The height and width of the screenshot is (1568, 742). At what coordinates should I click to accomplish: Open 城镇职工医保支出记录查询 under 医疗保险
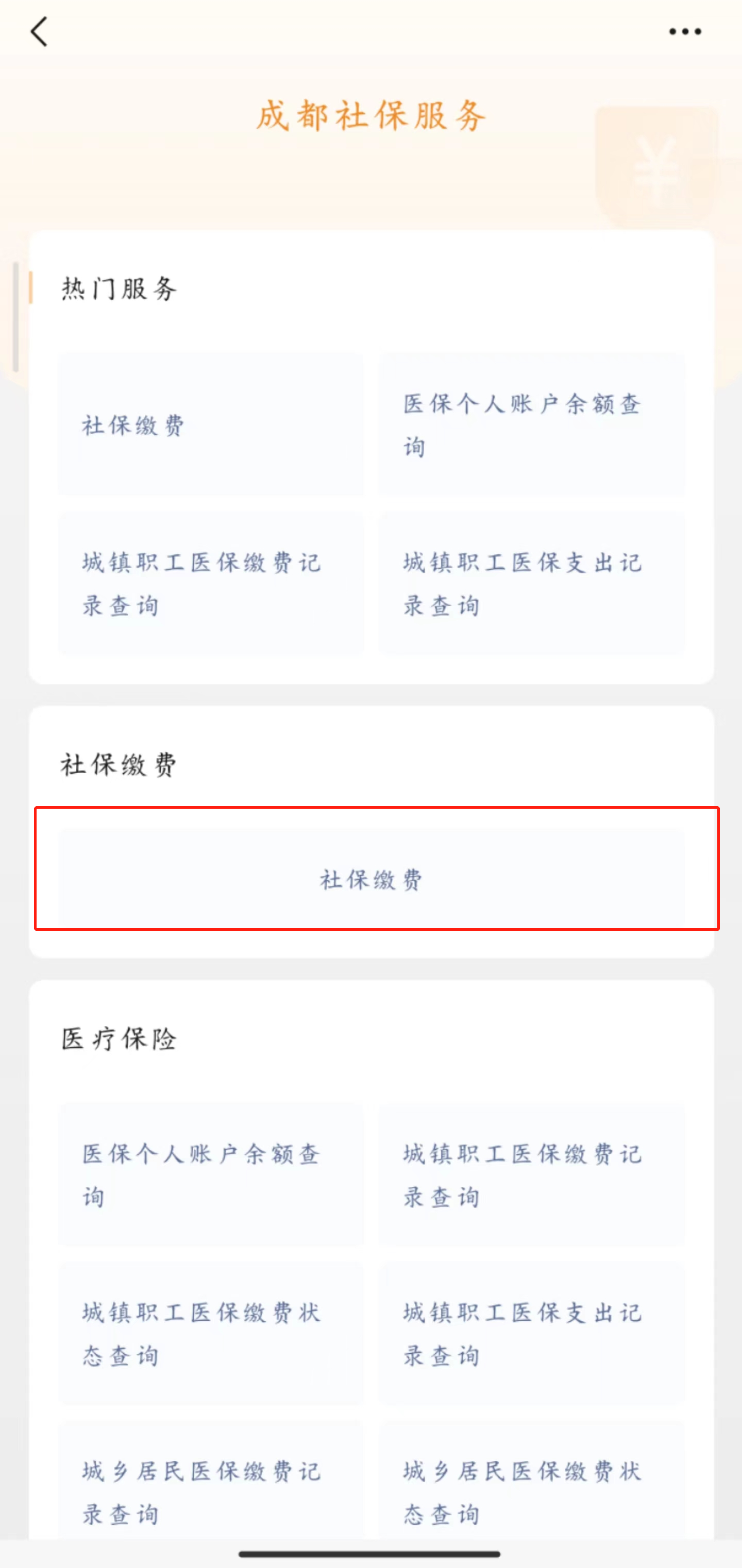(x=531, y=1333)
